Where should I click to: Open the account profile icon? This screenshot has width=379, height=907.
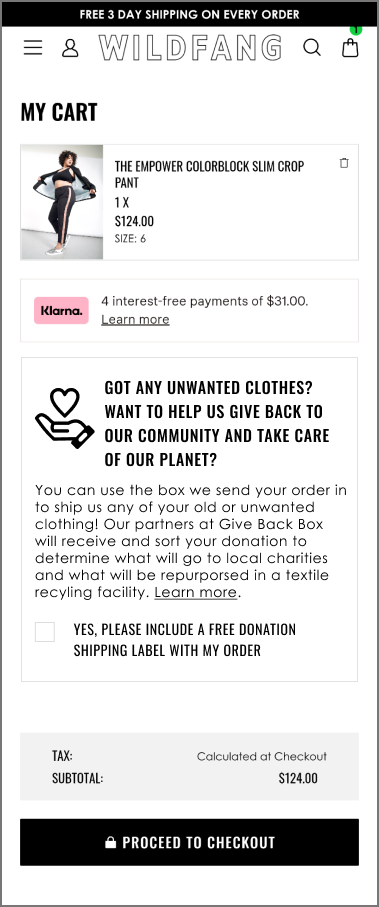tap(70, 48)
